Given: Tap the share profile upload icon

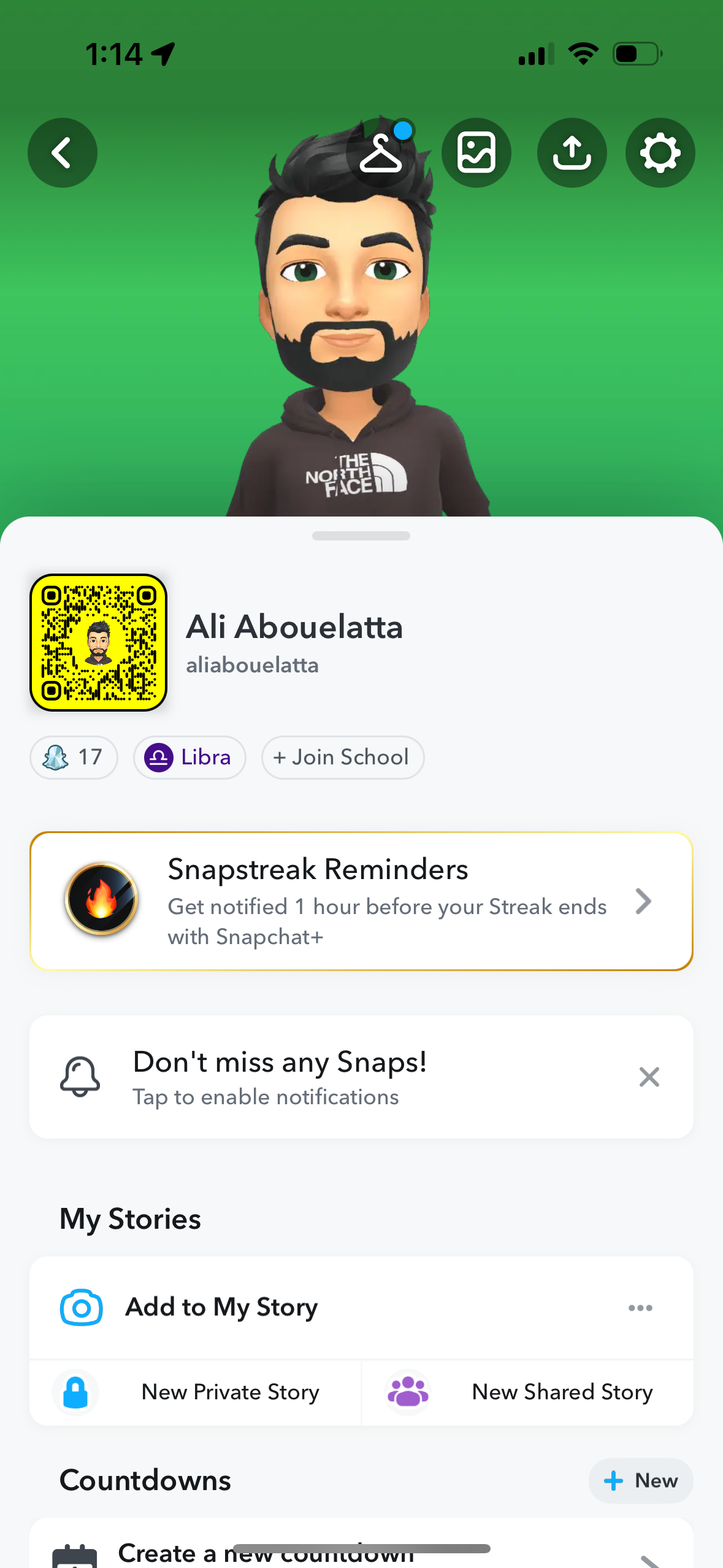Looking at the screenshot, I should click(x=572, y=153).
